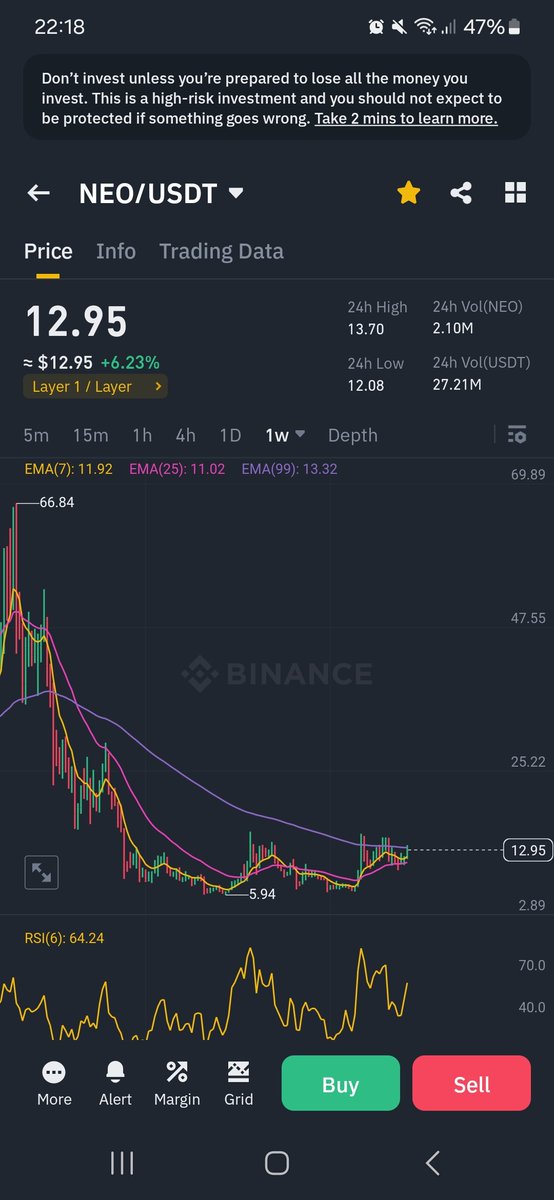Expand the 1w interval dropdown

click(285, 435)
